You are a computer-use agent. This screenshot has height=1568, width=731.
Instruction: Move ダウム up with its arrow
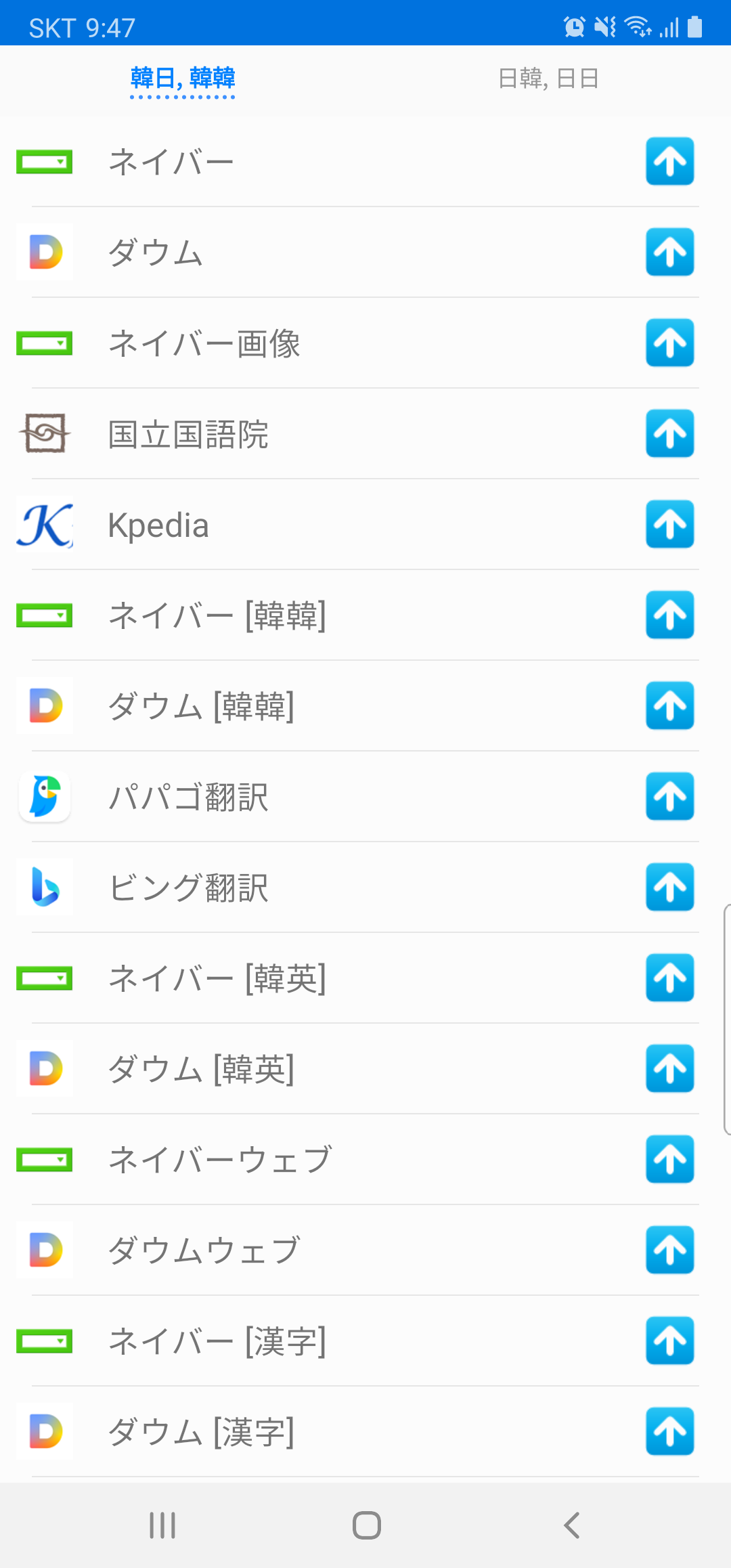[x=670, y=252]
